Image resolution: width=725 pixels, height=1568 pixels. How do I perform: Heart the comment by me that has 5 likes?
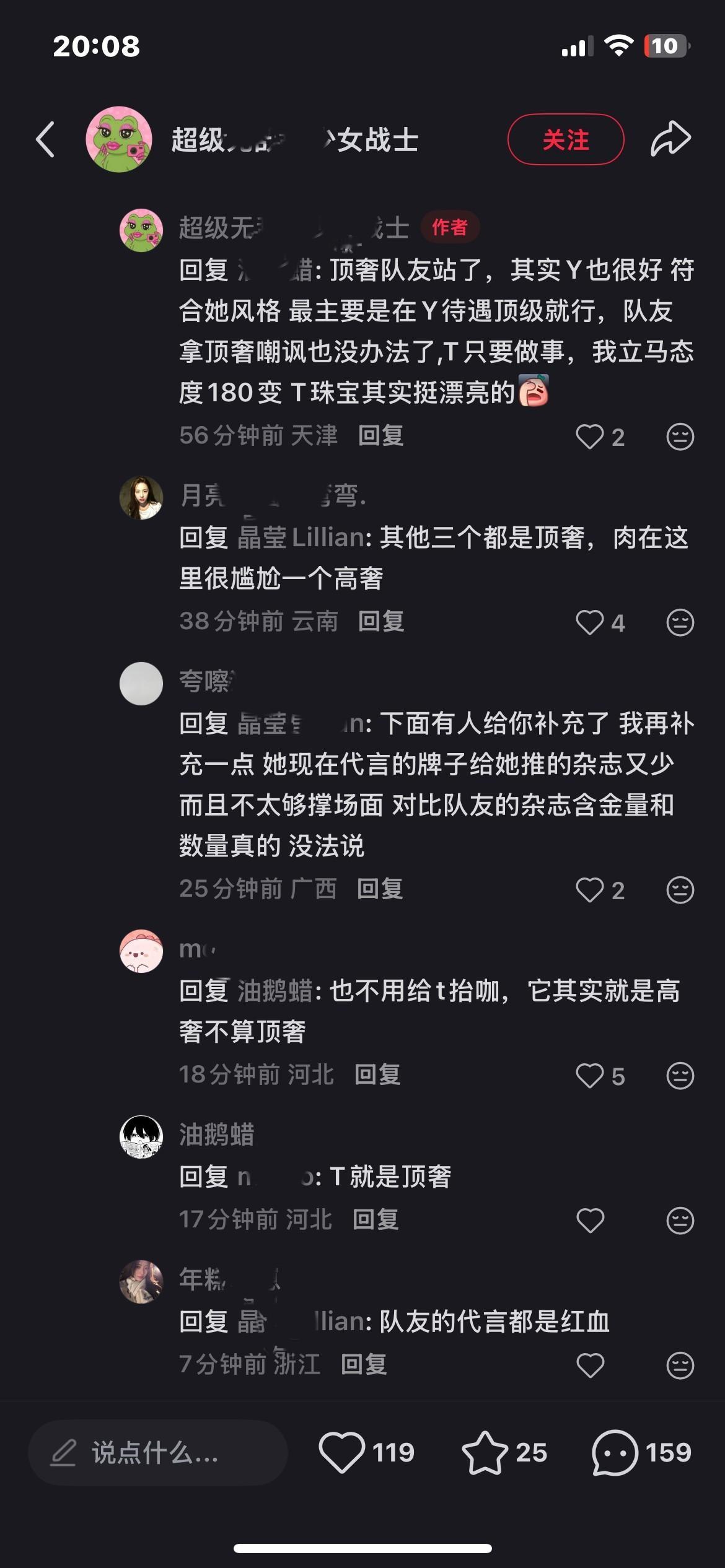(589, 1075)
